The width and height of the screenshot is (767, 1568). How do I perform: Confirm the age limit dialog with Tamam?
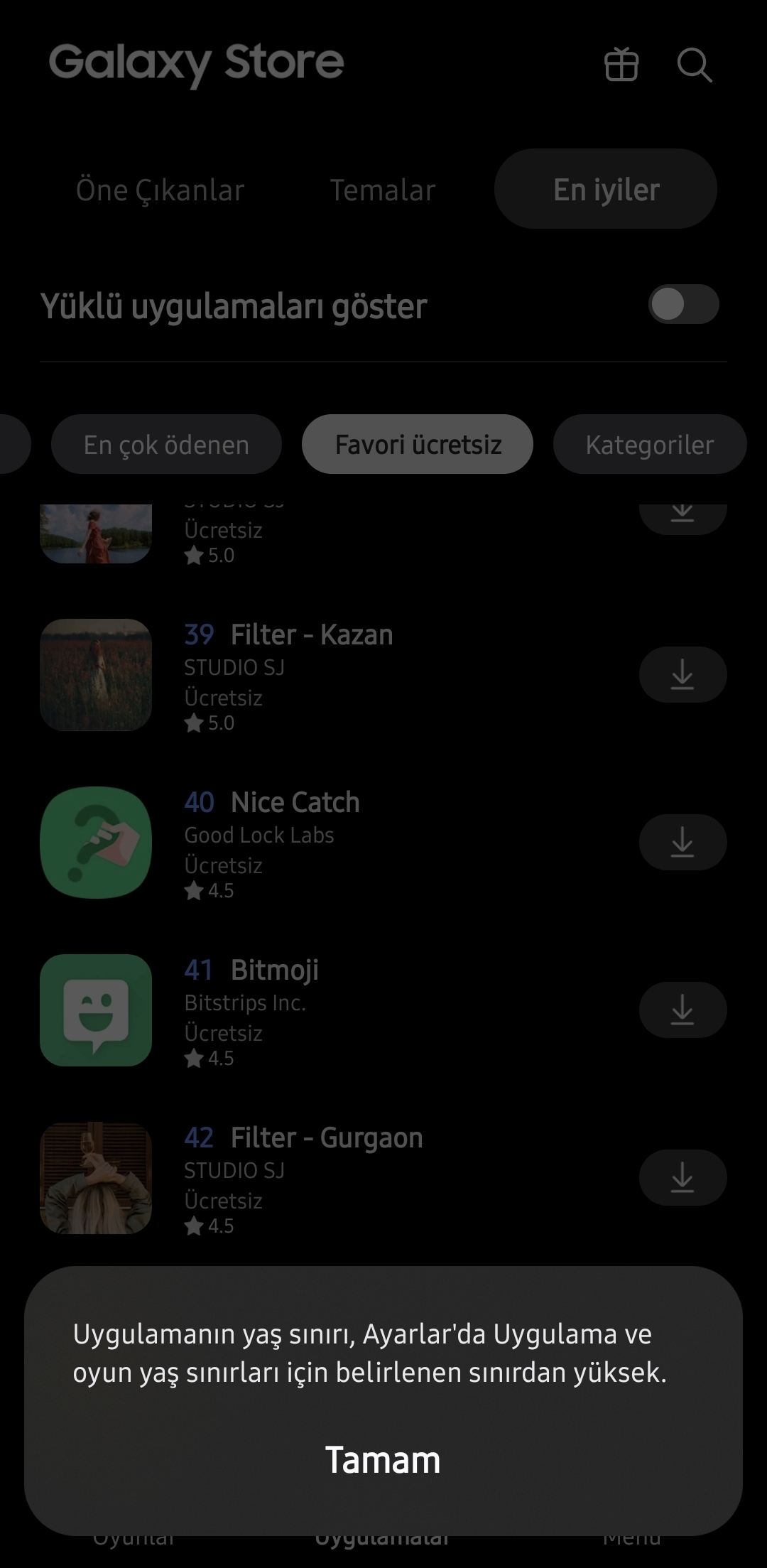383,1461
